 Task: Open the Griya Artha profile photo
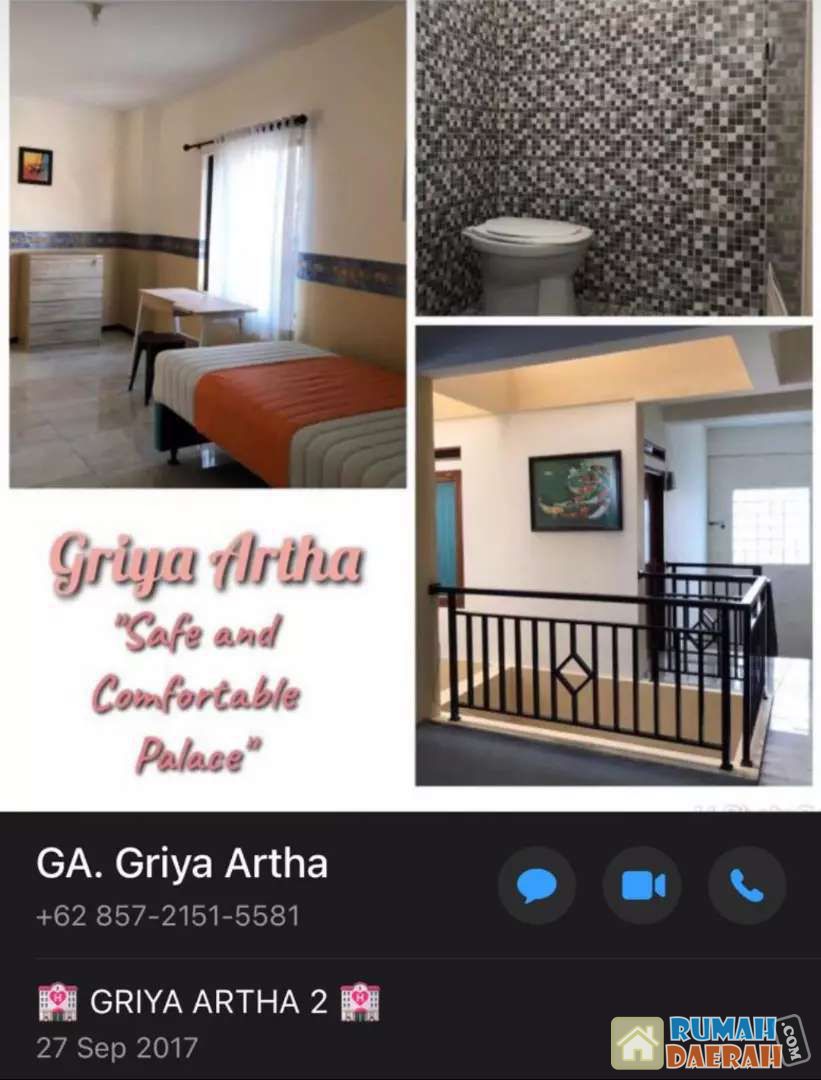click(410, 400)
